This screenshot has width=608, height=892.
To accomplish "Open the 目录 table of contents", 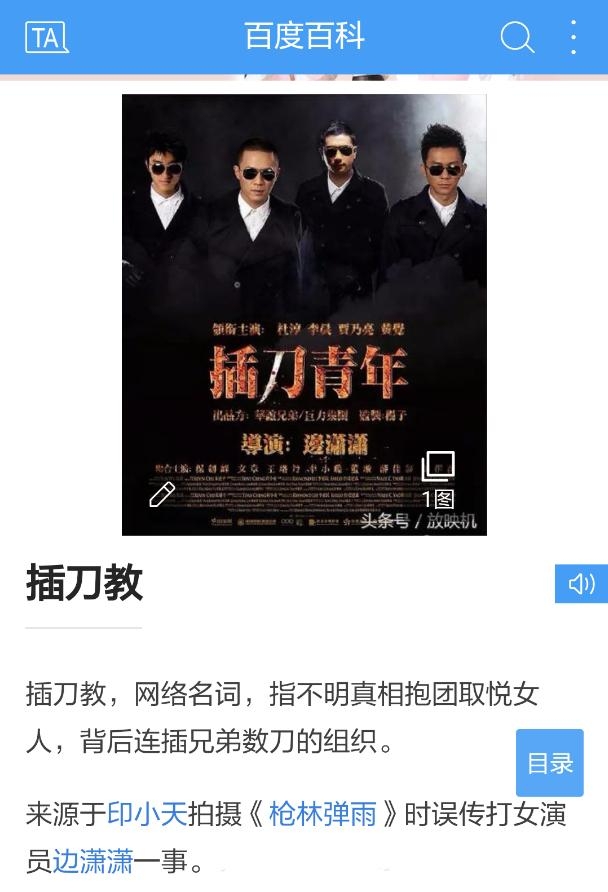I will coord(550,763).
